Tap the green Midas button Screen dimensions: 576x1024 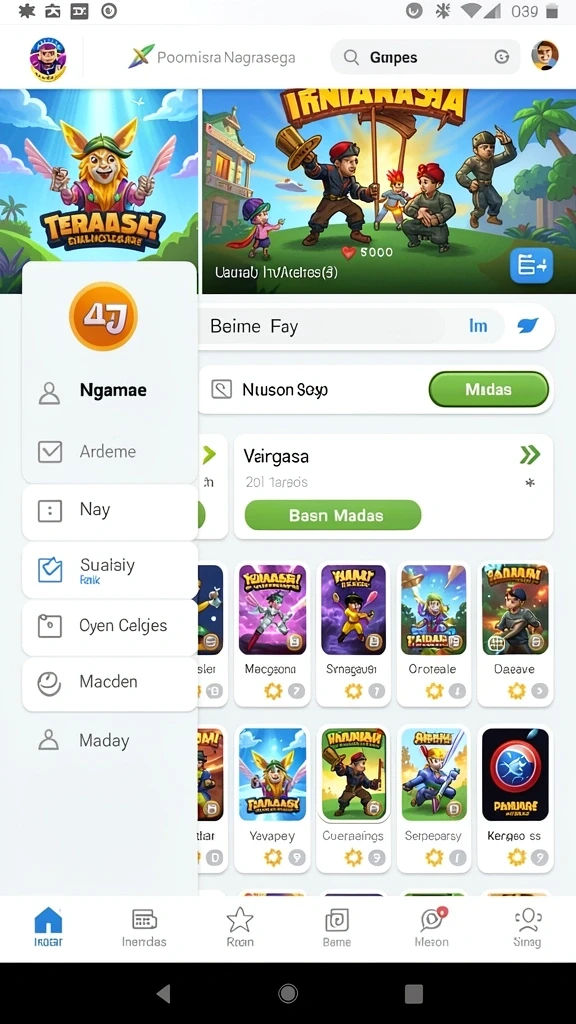coord(488,390)
